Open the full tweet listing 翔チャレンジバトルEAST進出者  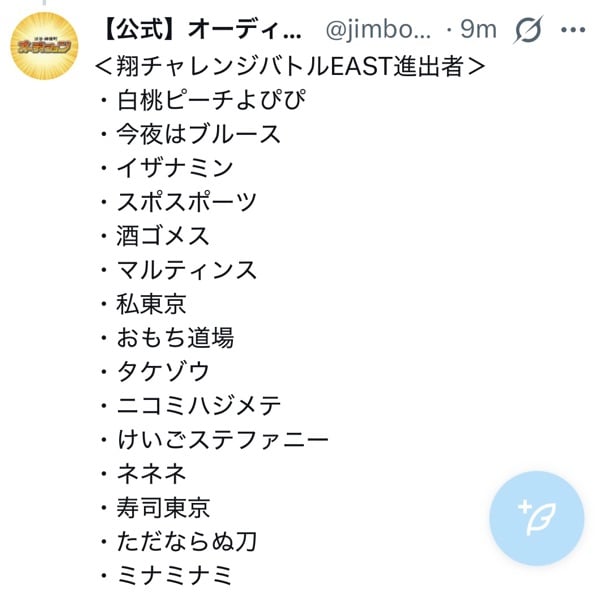[290, 300]
